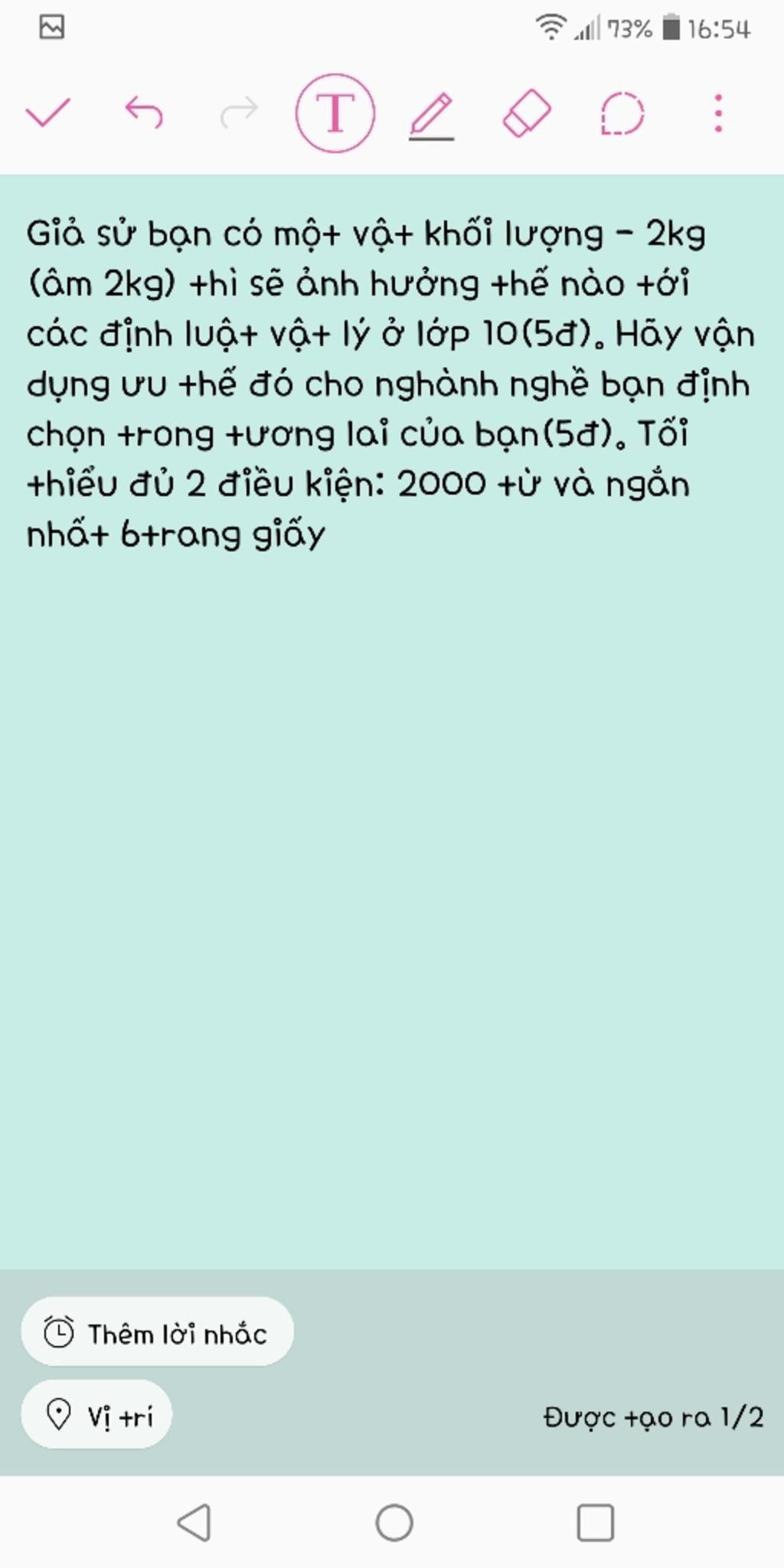
Task: Choose the lasso selection tool
Action: click(622, 113)
